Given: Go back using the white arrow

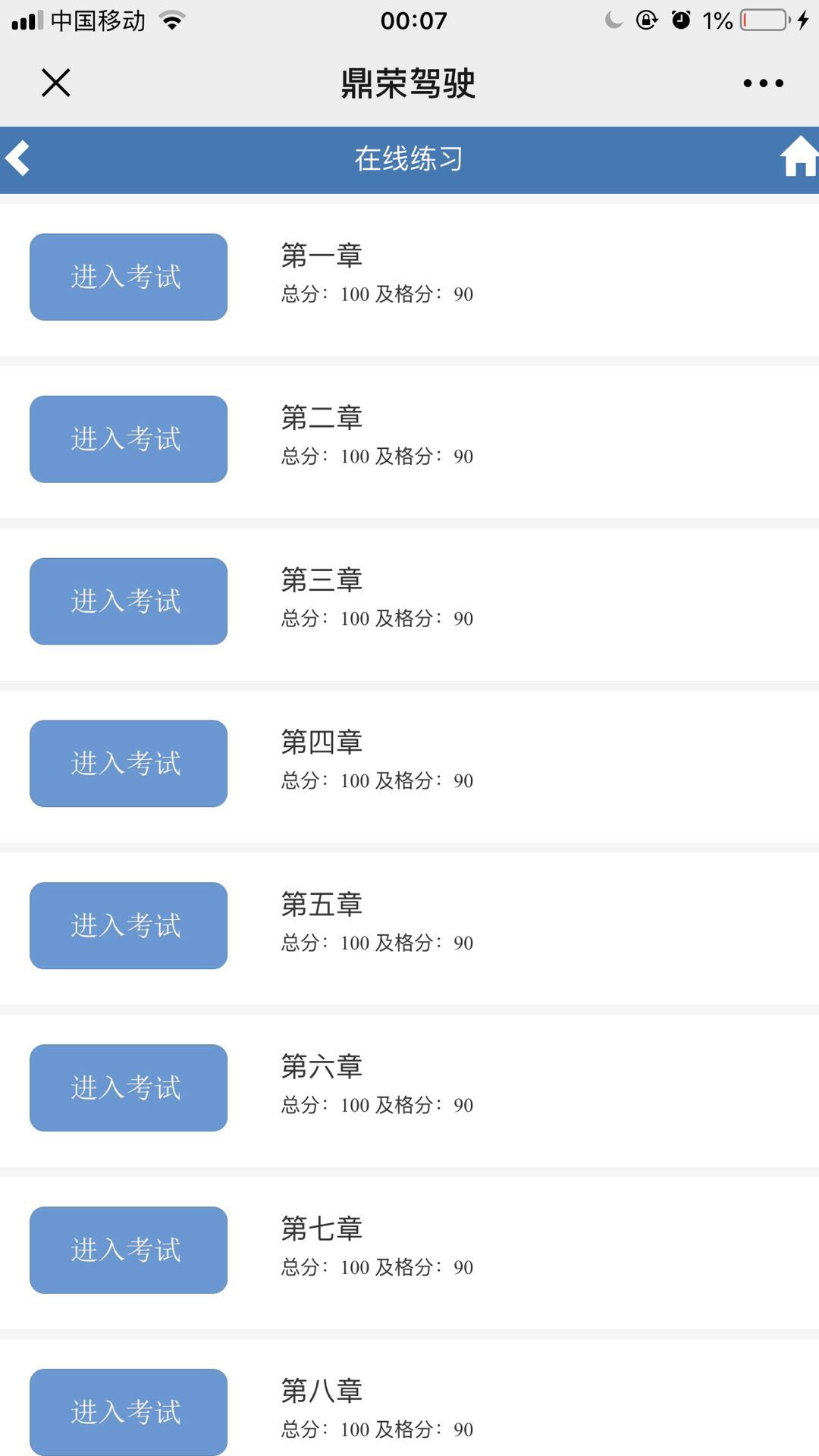Looking at the screenshot, I should [x=18, y=158].
